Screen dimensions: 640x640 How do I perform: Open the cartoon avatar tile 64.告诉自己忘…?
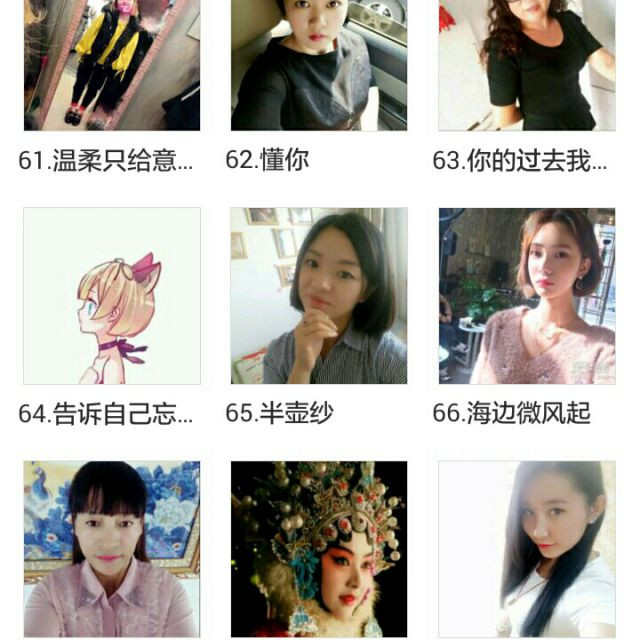(111, 296)
